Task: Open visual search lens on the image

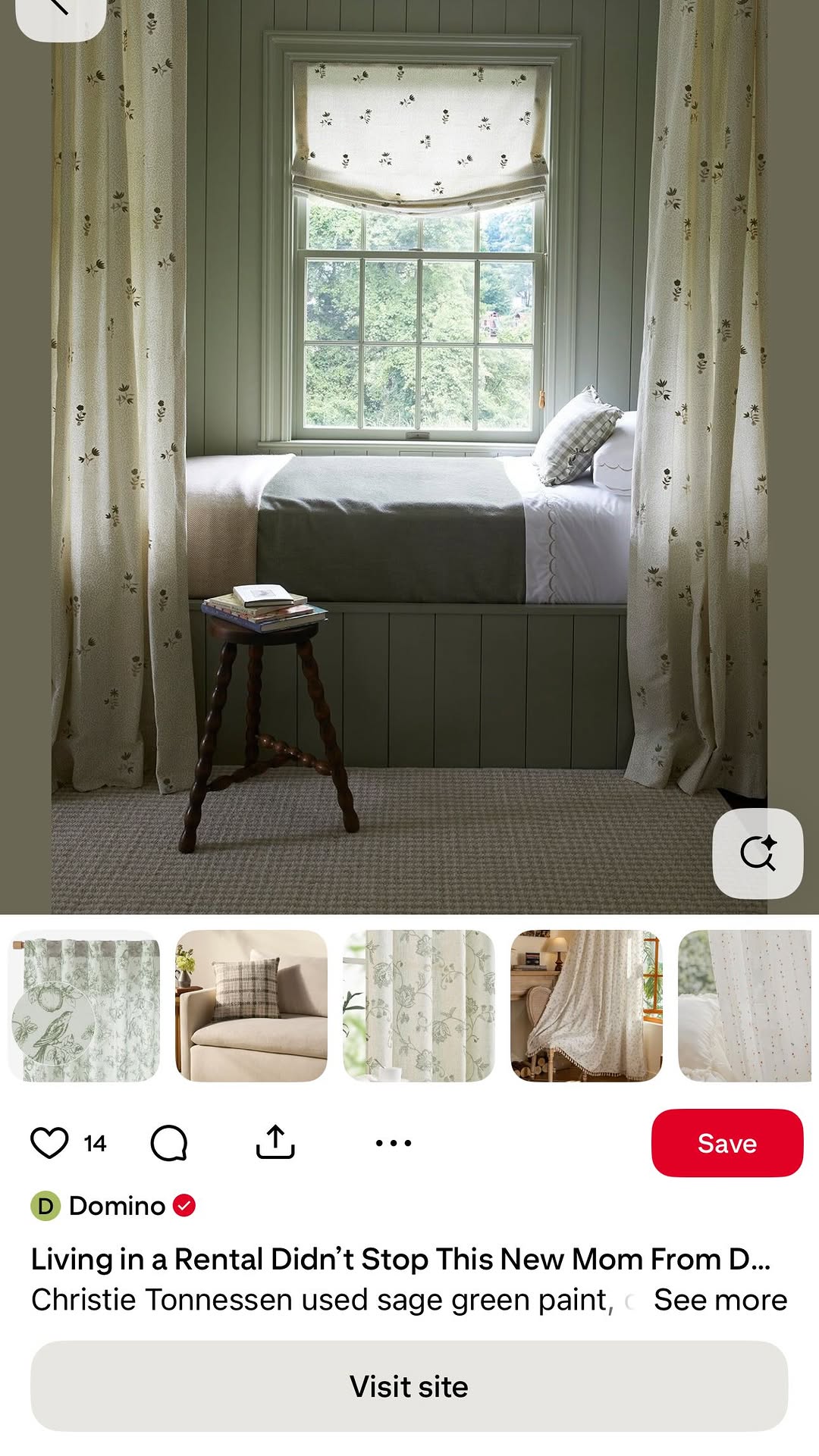Action: [757, 853]
